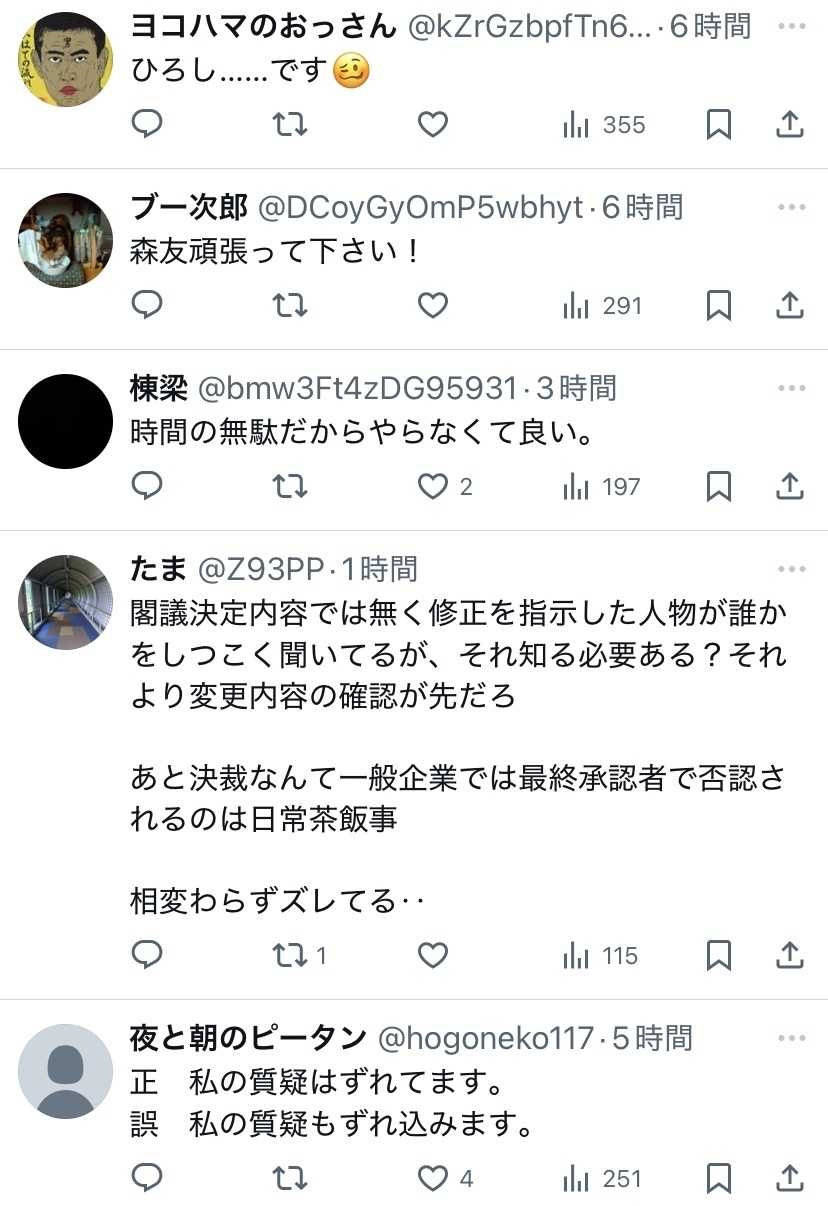The image size is (828, 1206).
Task: Reply to 夜と朝のピータン's post
Action: tap(147, 1179)
